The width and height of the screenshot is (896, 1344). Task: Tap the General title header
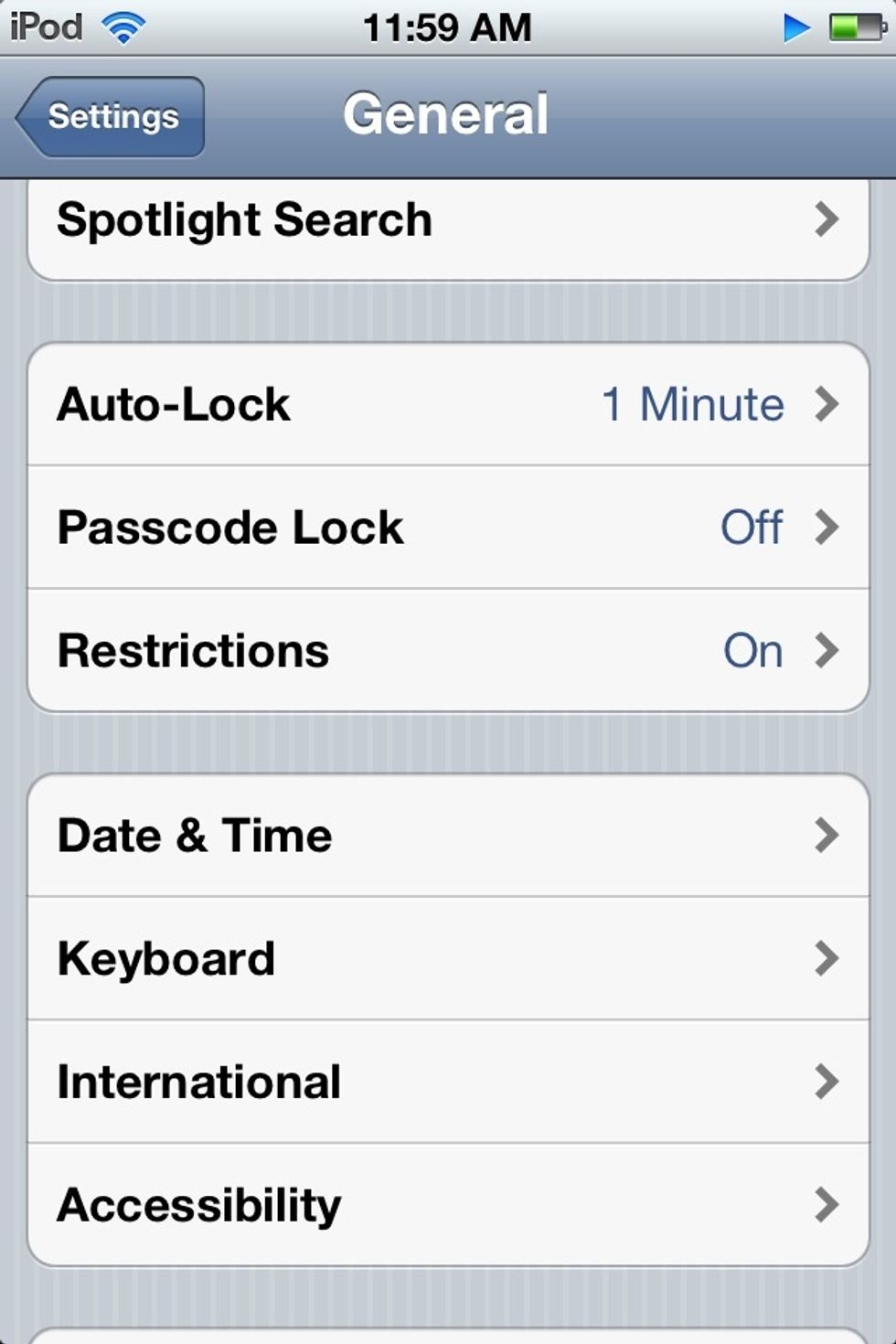448,113
